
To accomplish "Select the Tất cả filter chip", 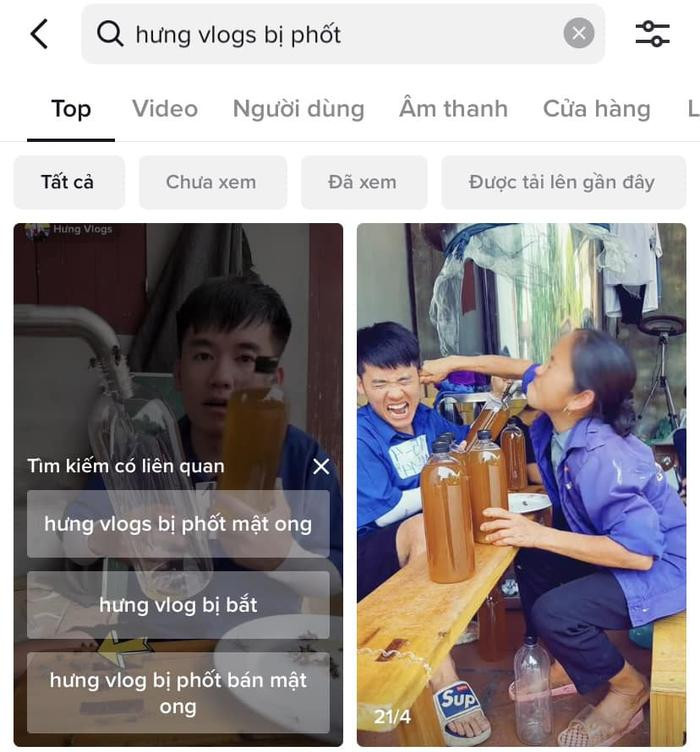I will tap(68, 182).
